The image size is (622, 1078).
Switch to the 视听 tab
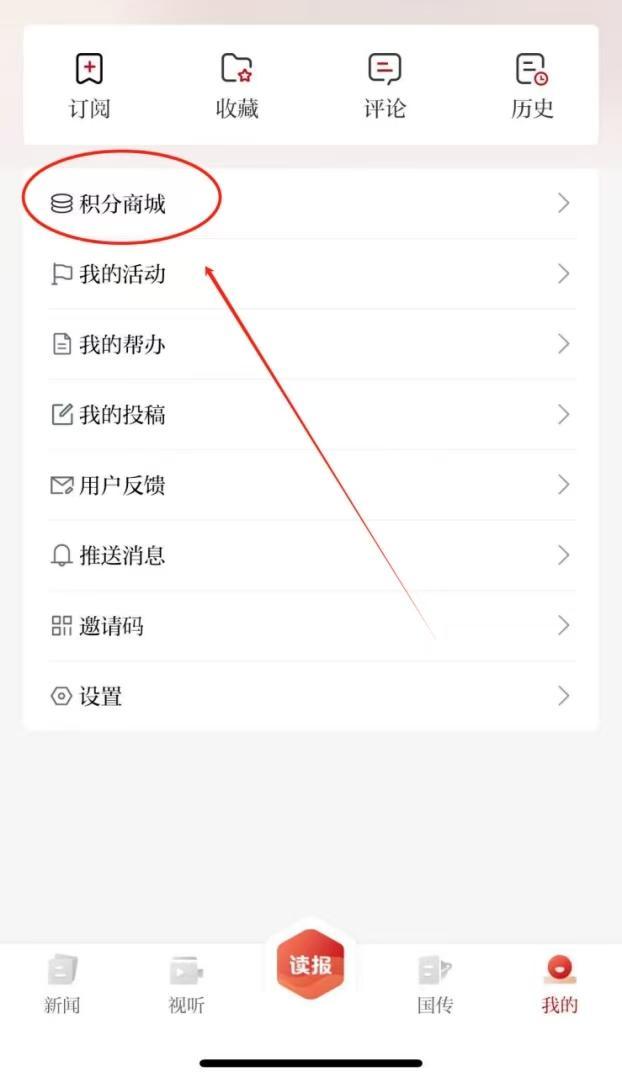tap(186, 985)
